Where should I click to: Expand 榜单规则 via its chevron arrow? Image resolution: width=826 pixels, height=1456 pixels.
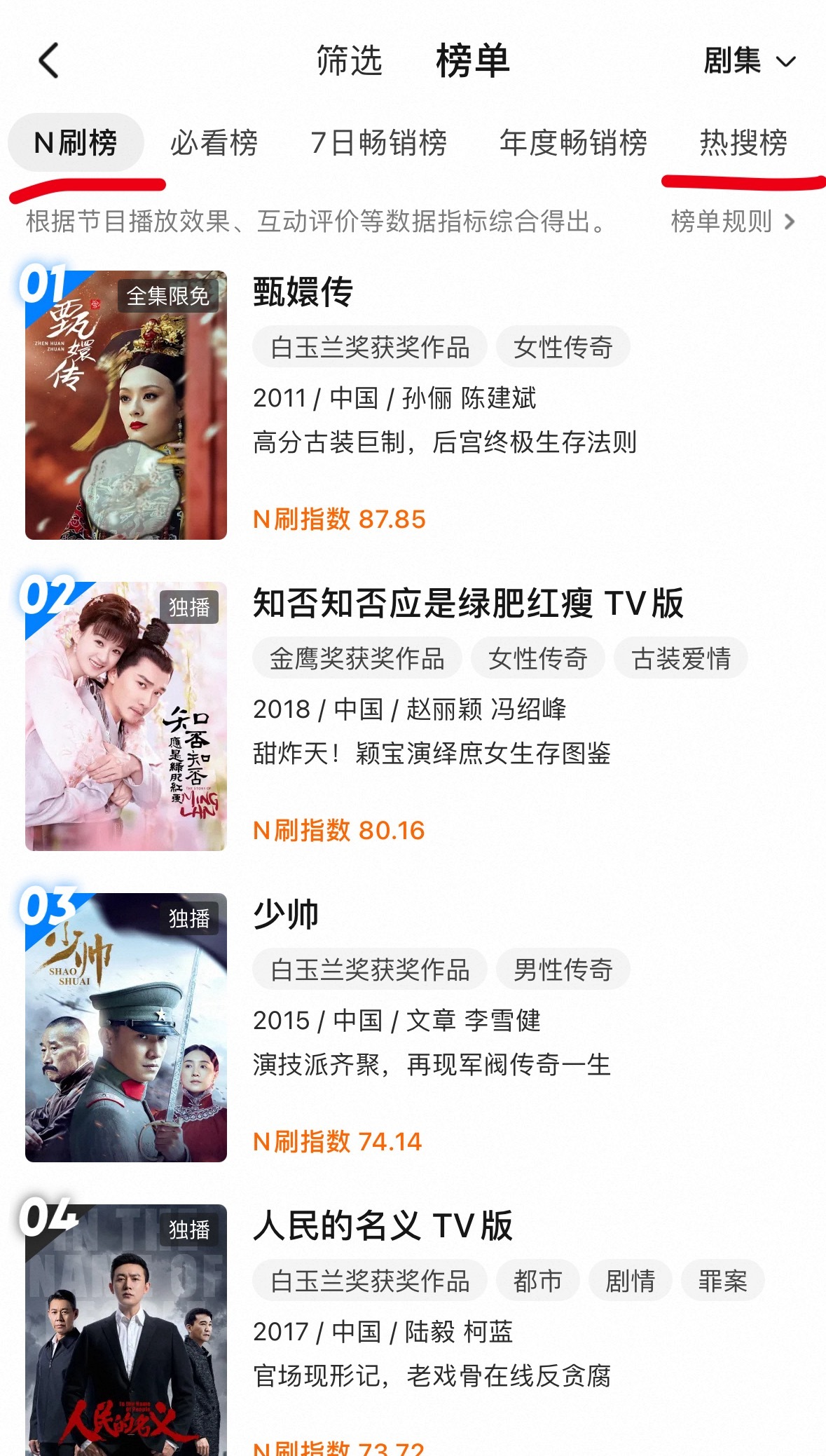(x=790, y=222)
